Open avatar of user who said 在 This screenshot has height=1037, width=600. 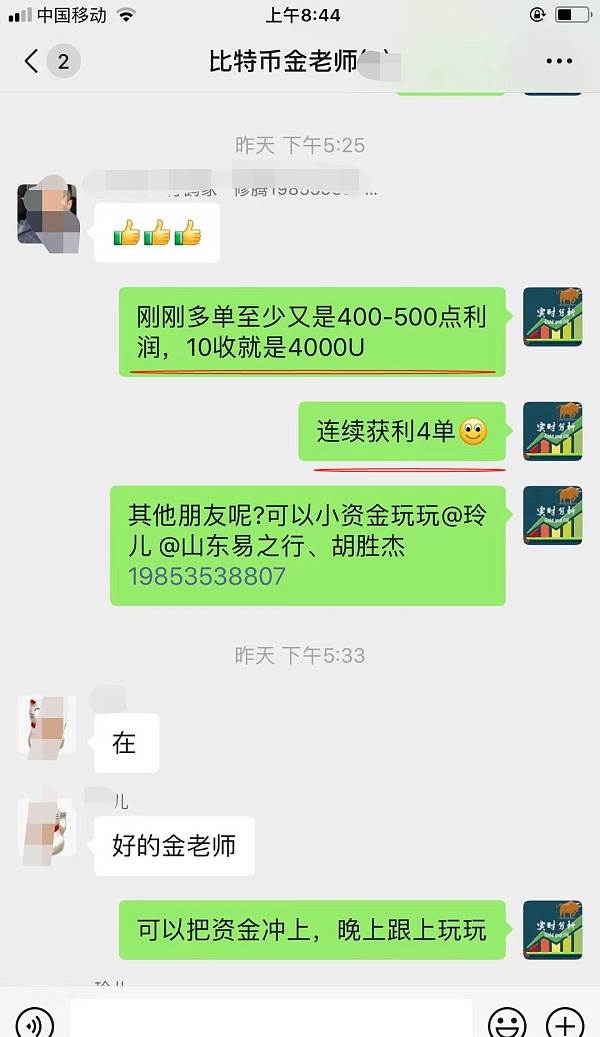[x=47, y=723]
